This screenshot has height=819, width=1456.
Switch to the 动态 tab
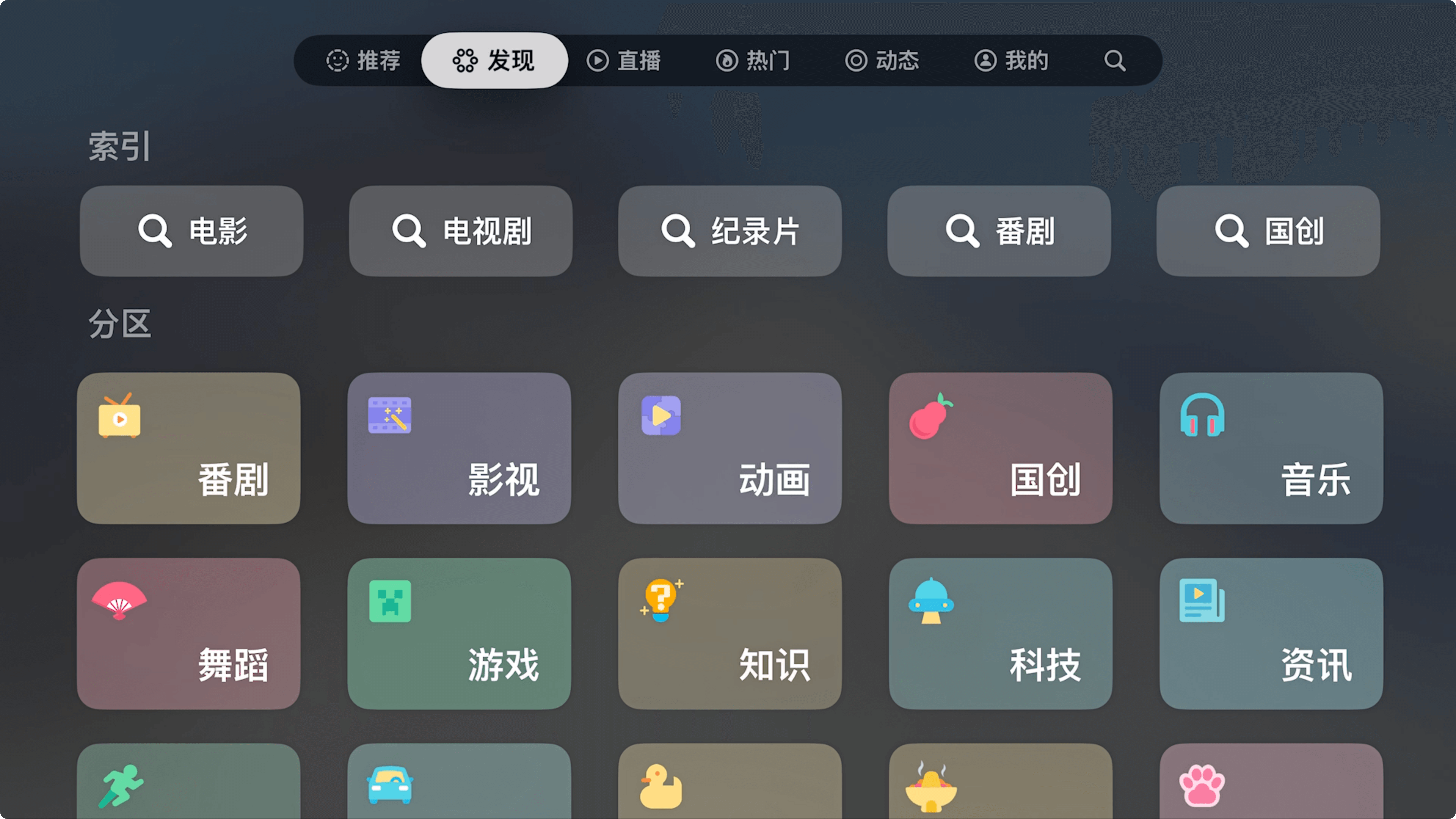tap(882, 61)
